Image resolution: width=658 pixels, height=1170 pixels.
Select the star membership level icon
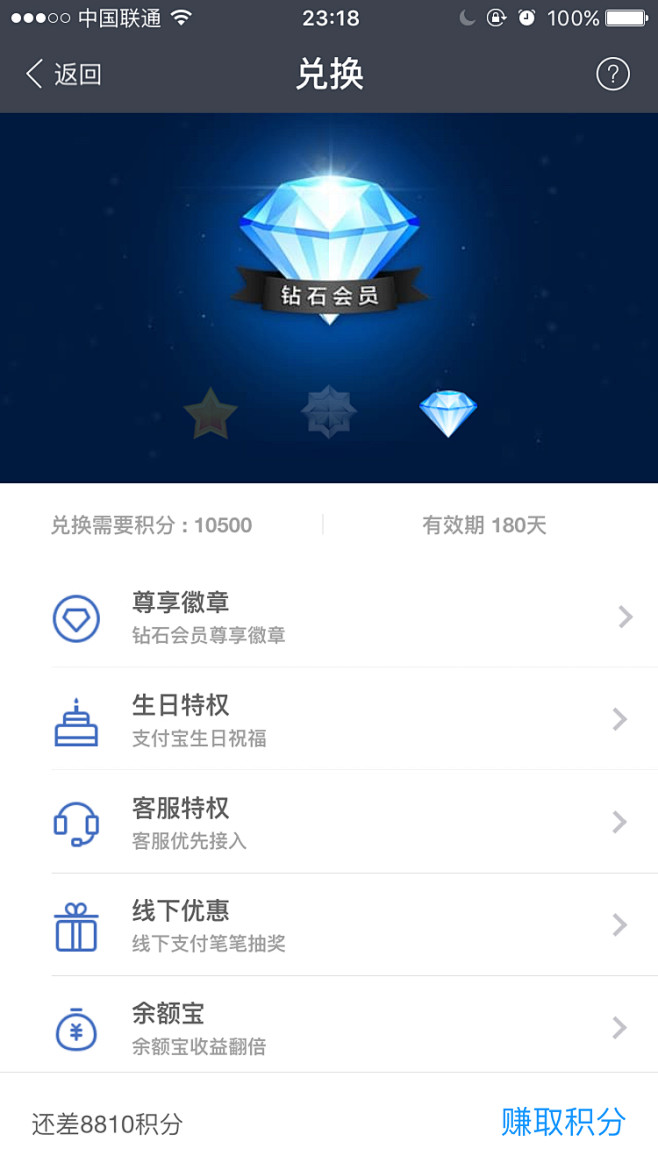tap(210, 413)
